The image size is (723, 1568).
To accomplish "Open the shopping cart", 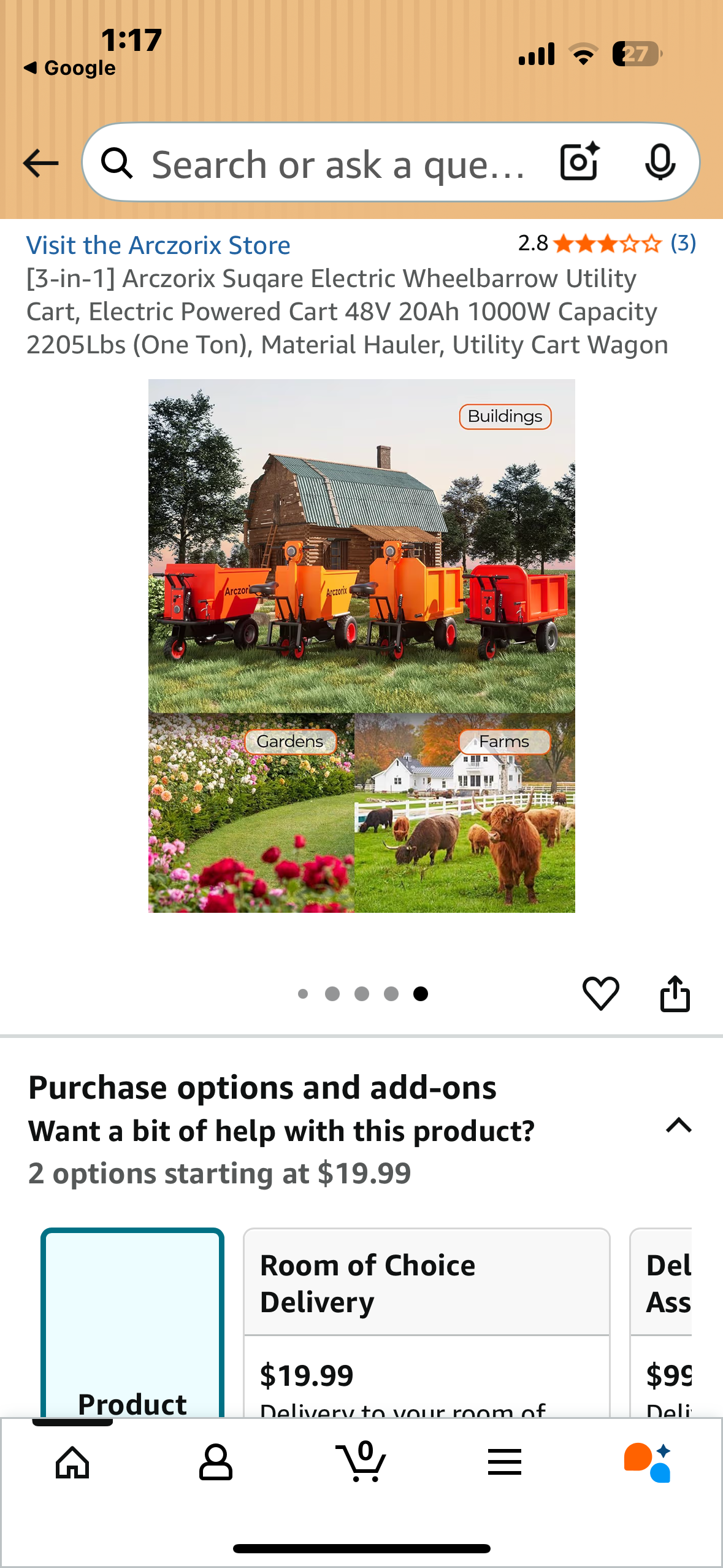I will click(361, 1462).
